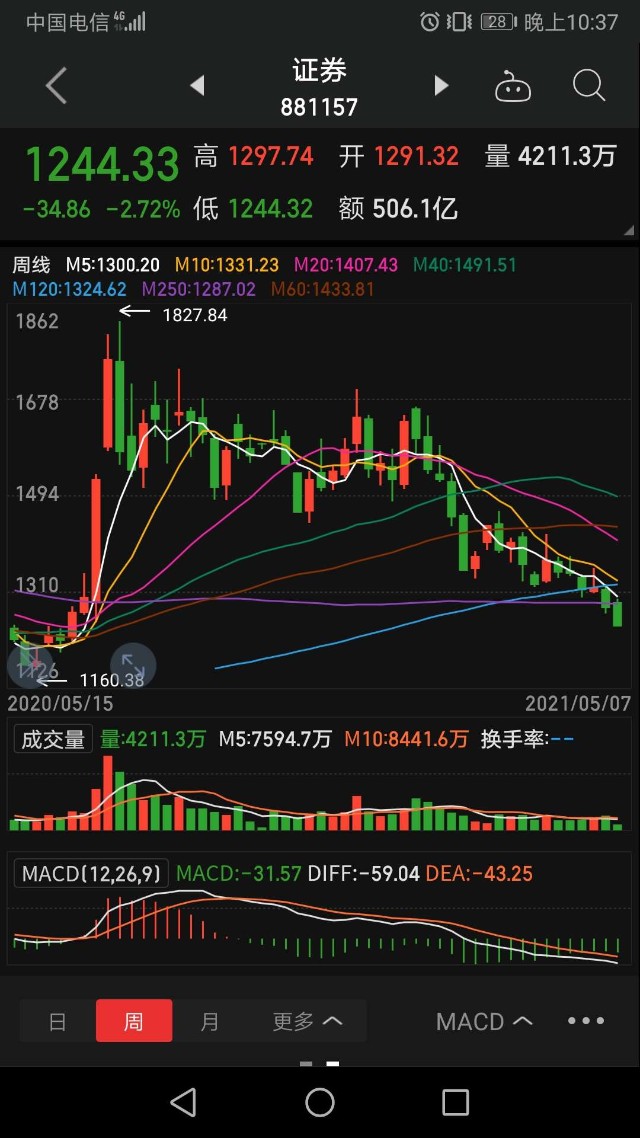
Task: Tap the 成交量 volume indicator label
Action: [53, 740]
